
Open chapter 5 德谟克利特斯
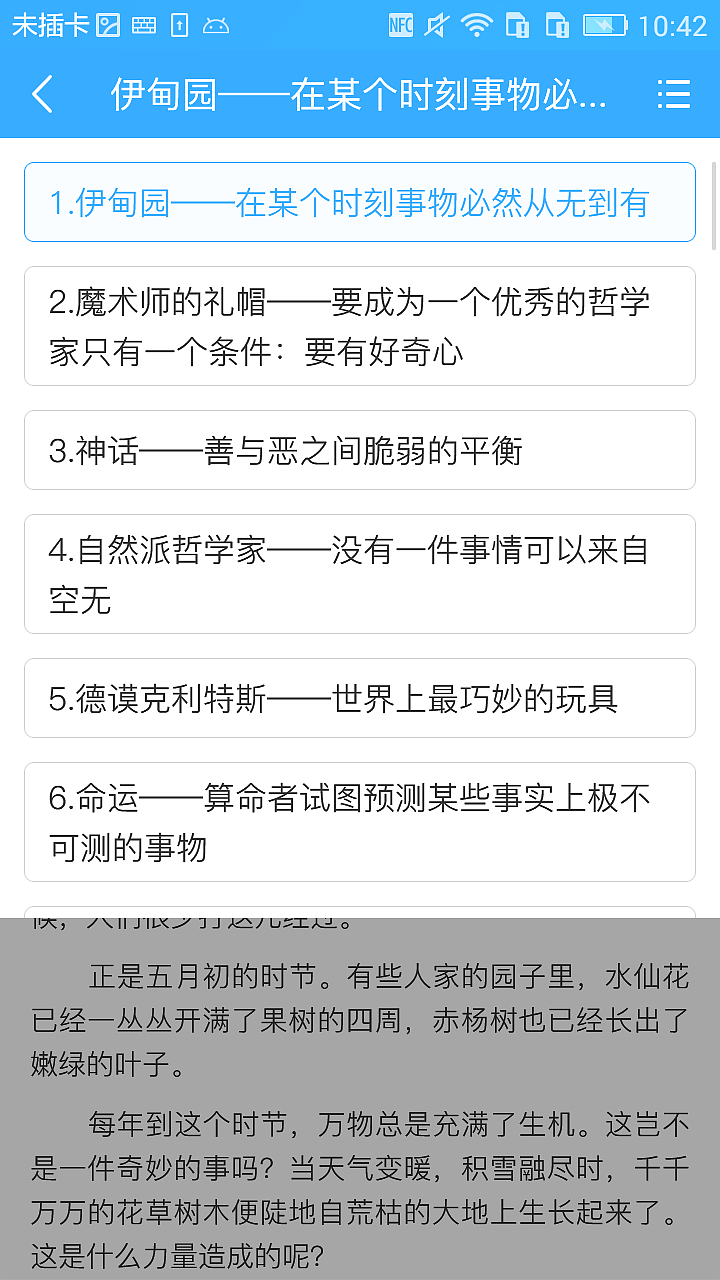click(x=360, y=698)
